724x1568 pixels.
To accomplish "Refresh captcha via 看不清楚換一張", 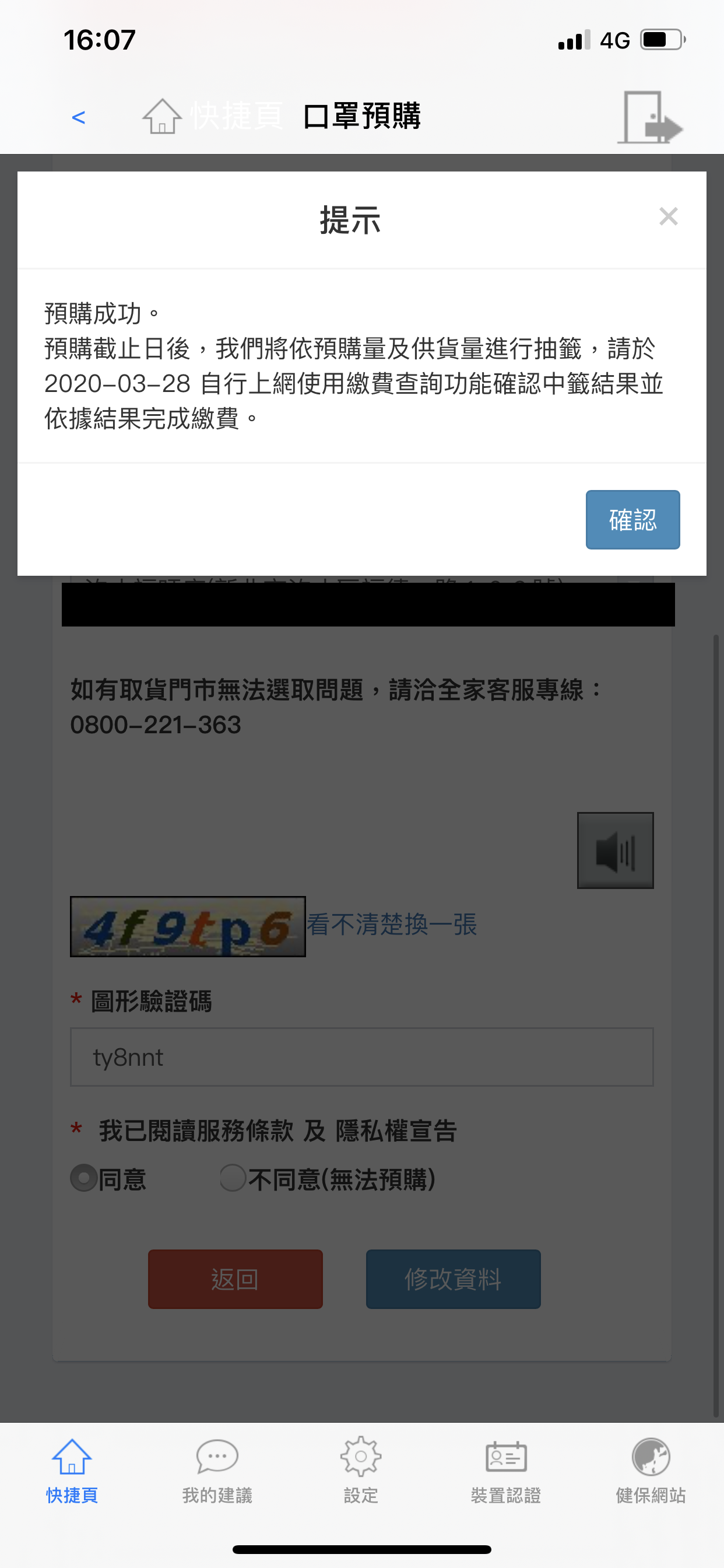I will (391, 925).
